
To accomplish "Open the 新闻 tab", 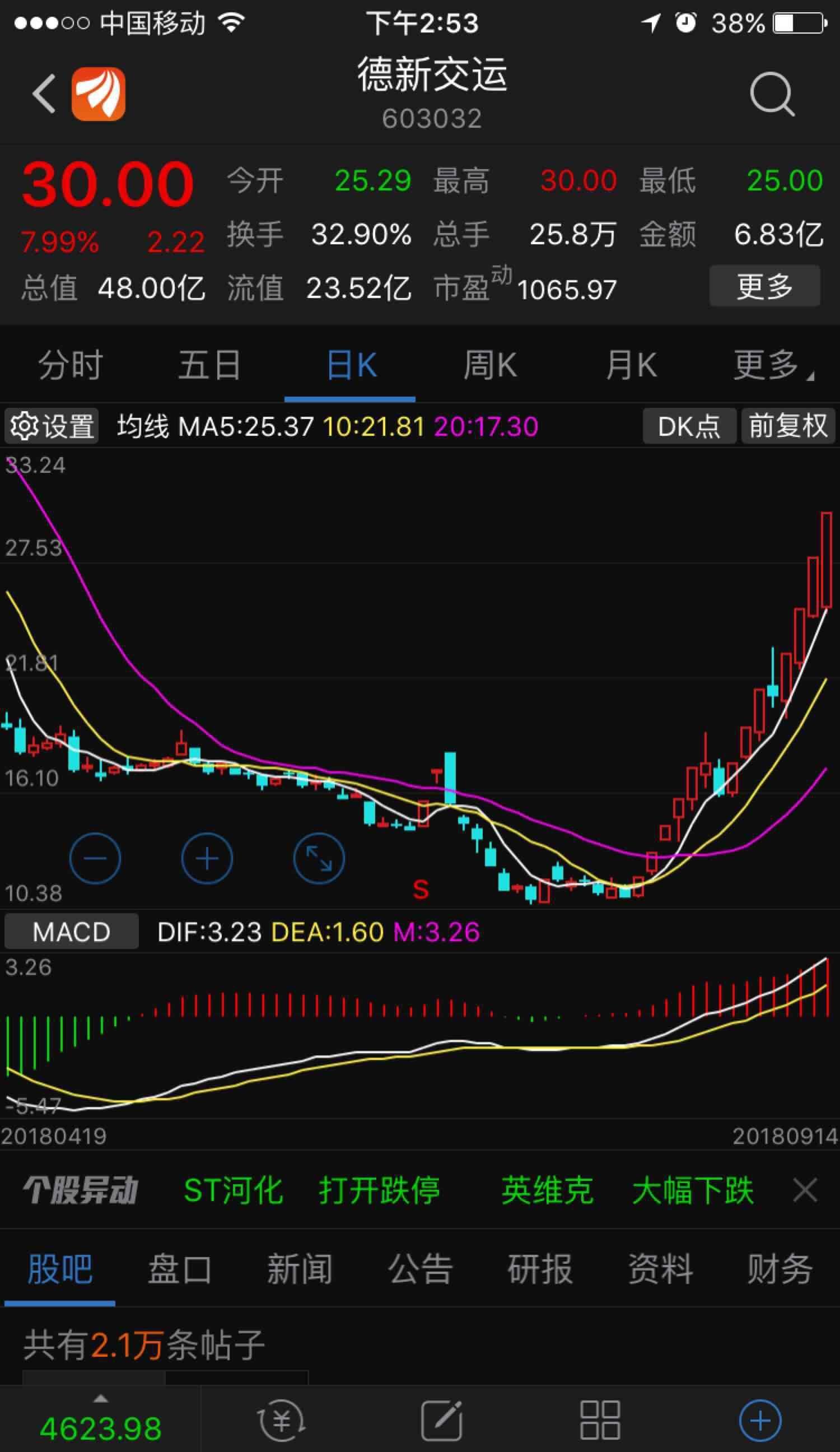I will [x=300, y=1269].
